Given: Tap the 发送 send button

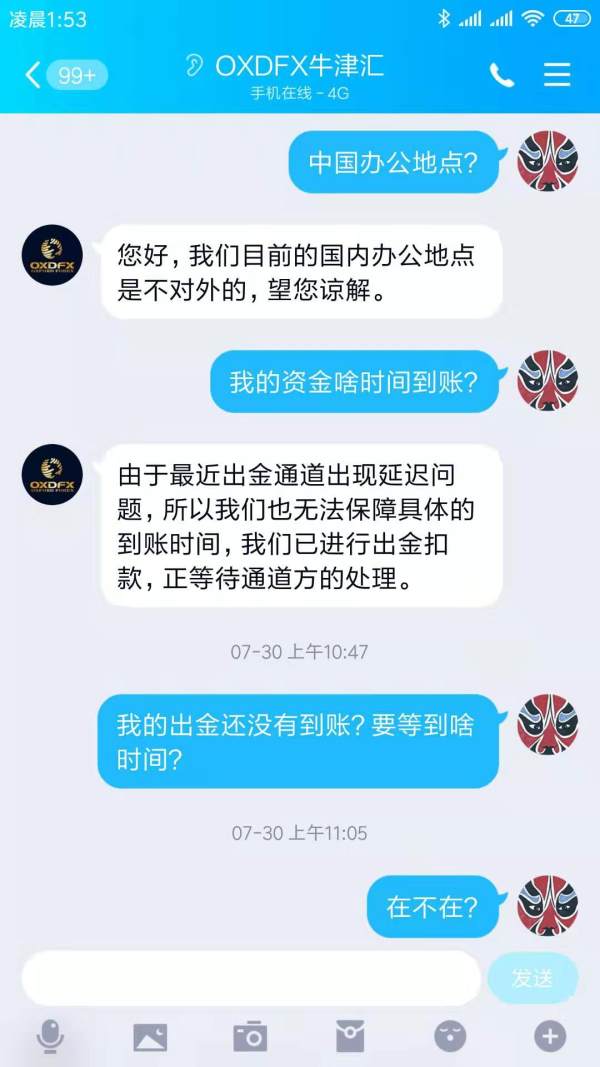Looking at the screenshot, I should (x=532, y=978).
